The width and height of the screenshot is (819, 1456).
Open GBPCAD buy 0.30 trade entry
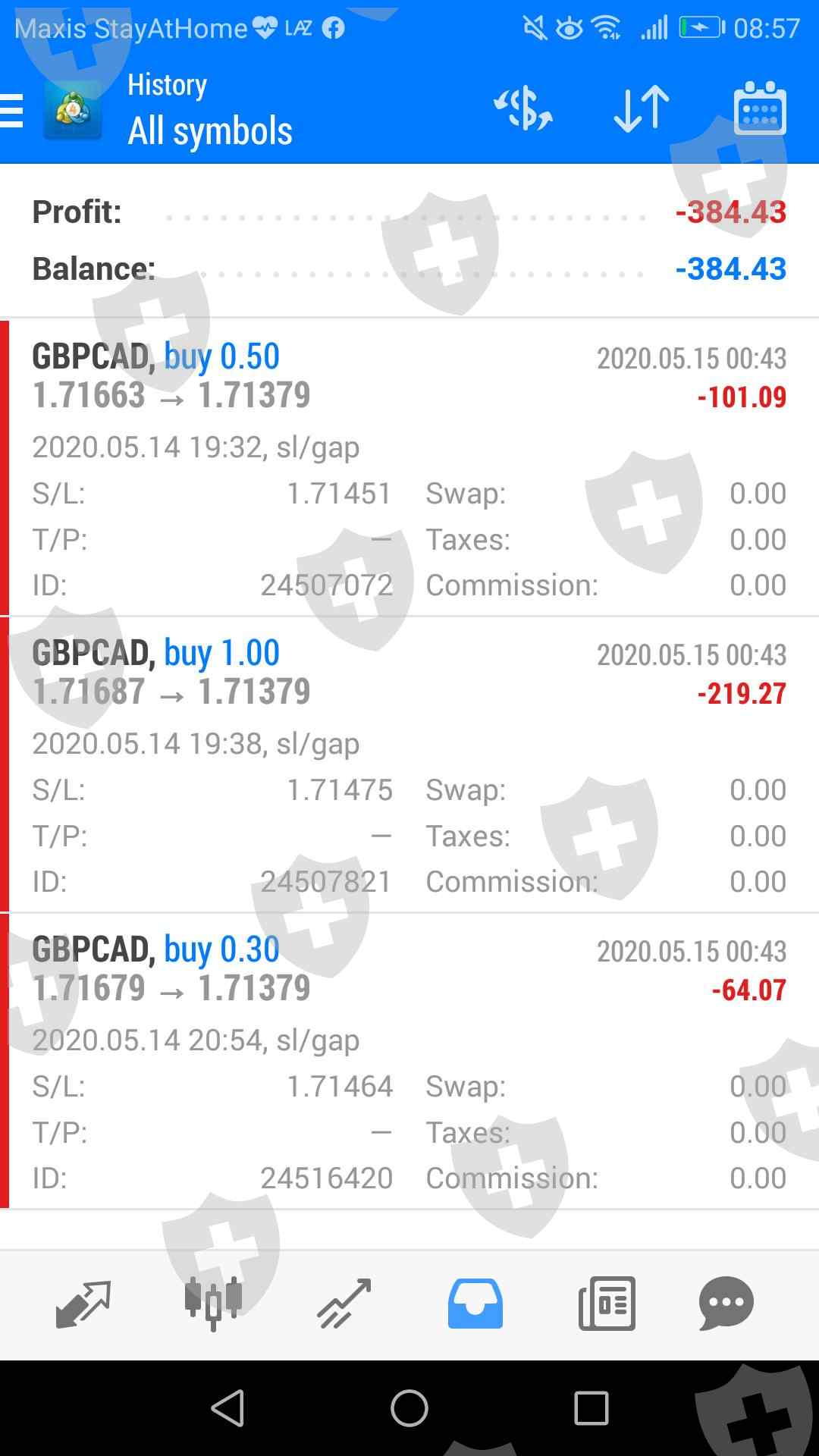pos(409,1061)
